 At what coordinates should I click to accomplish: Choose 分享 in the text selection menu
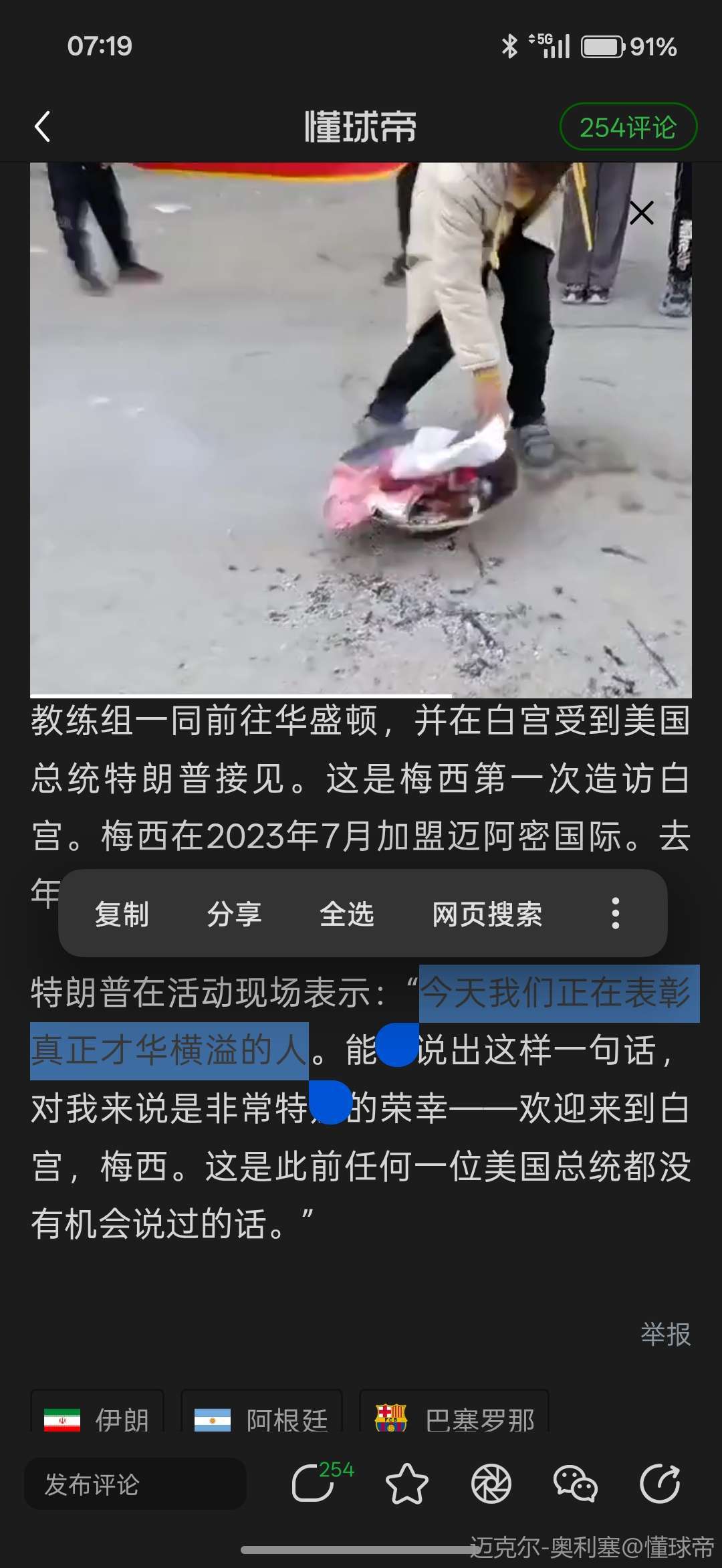tap(234, 914)
